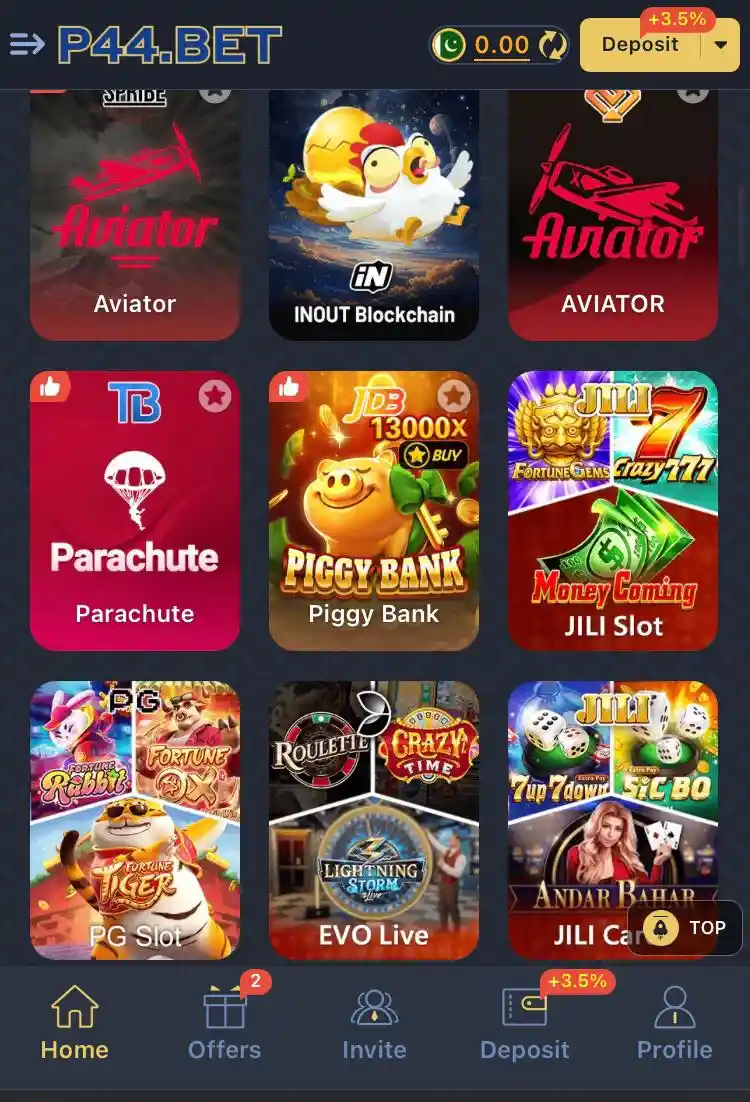The width and height of the screenshot is (750, 1102).
Task: Open the JILI Slot collection
Action: click(x=613, y=510)
